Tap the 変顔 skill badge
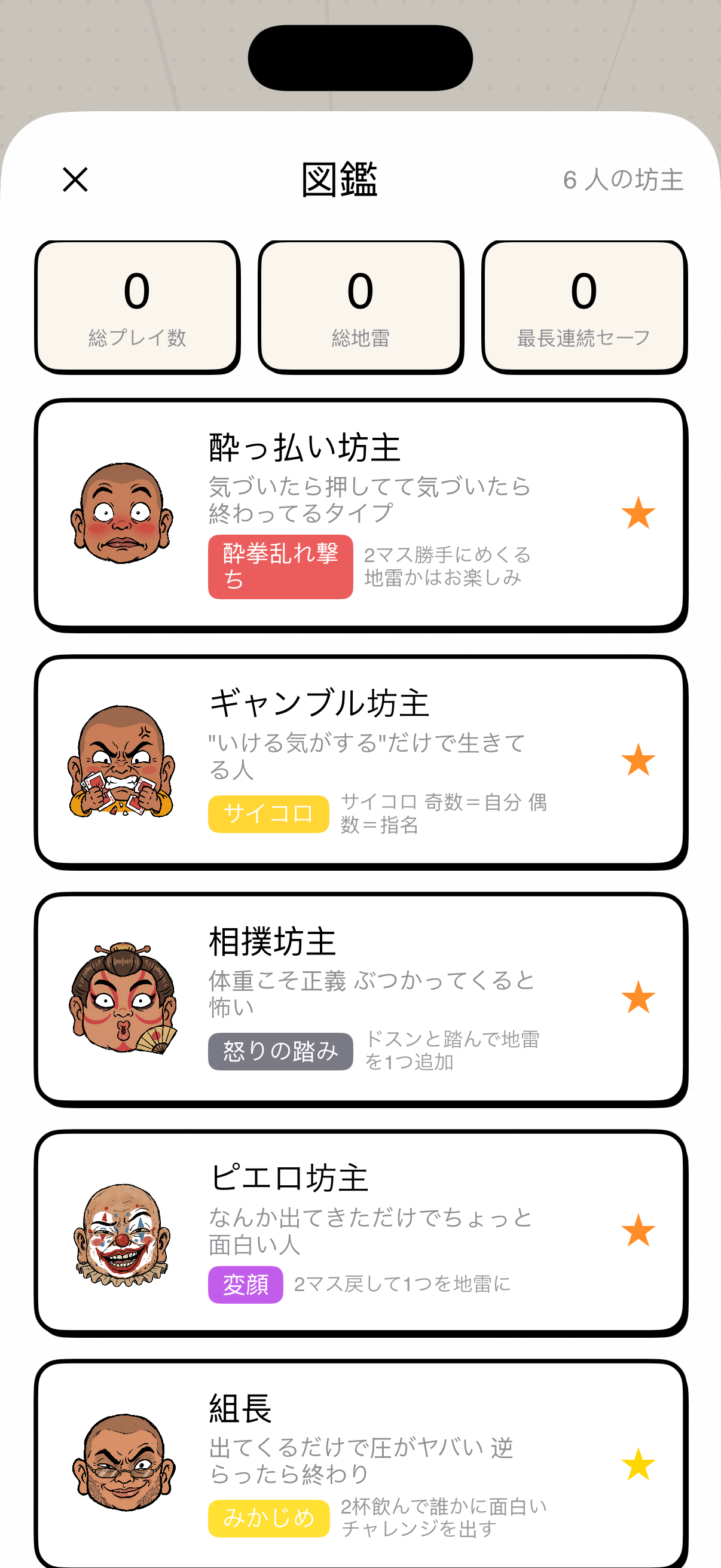Viewport: 721px width, 1568px height. click(x=245, y=1285)
